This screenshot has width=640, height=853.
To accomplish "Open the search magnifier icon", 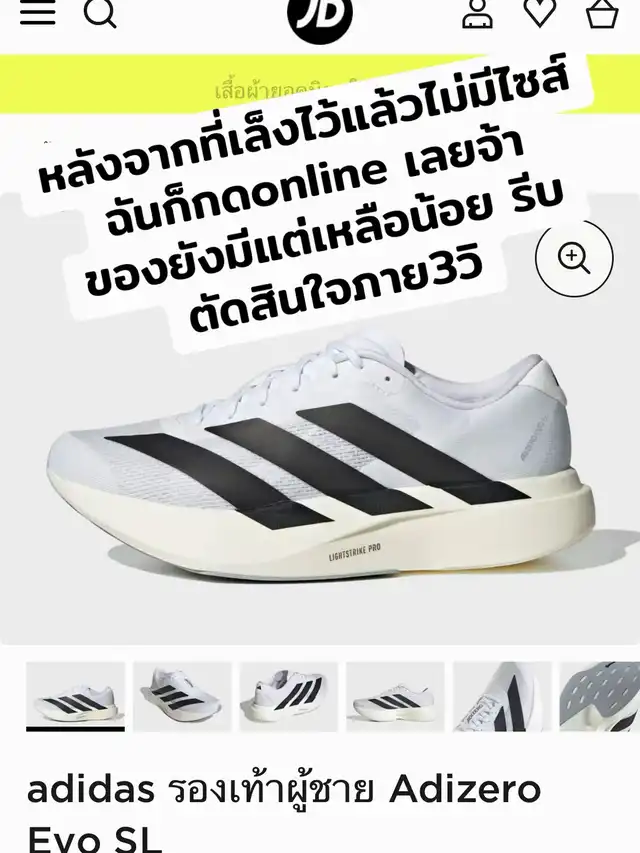I will [100, 13].
